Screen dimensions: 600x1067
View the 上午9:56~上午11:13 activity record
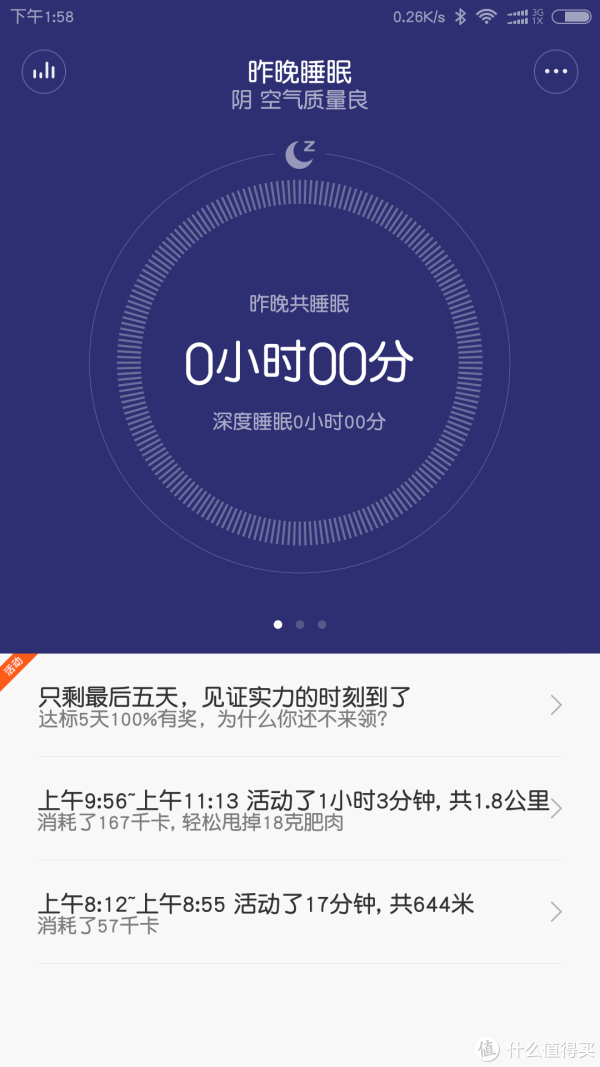point(300,809)
